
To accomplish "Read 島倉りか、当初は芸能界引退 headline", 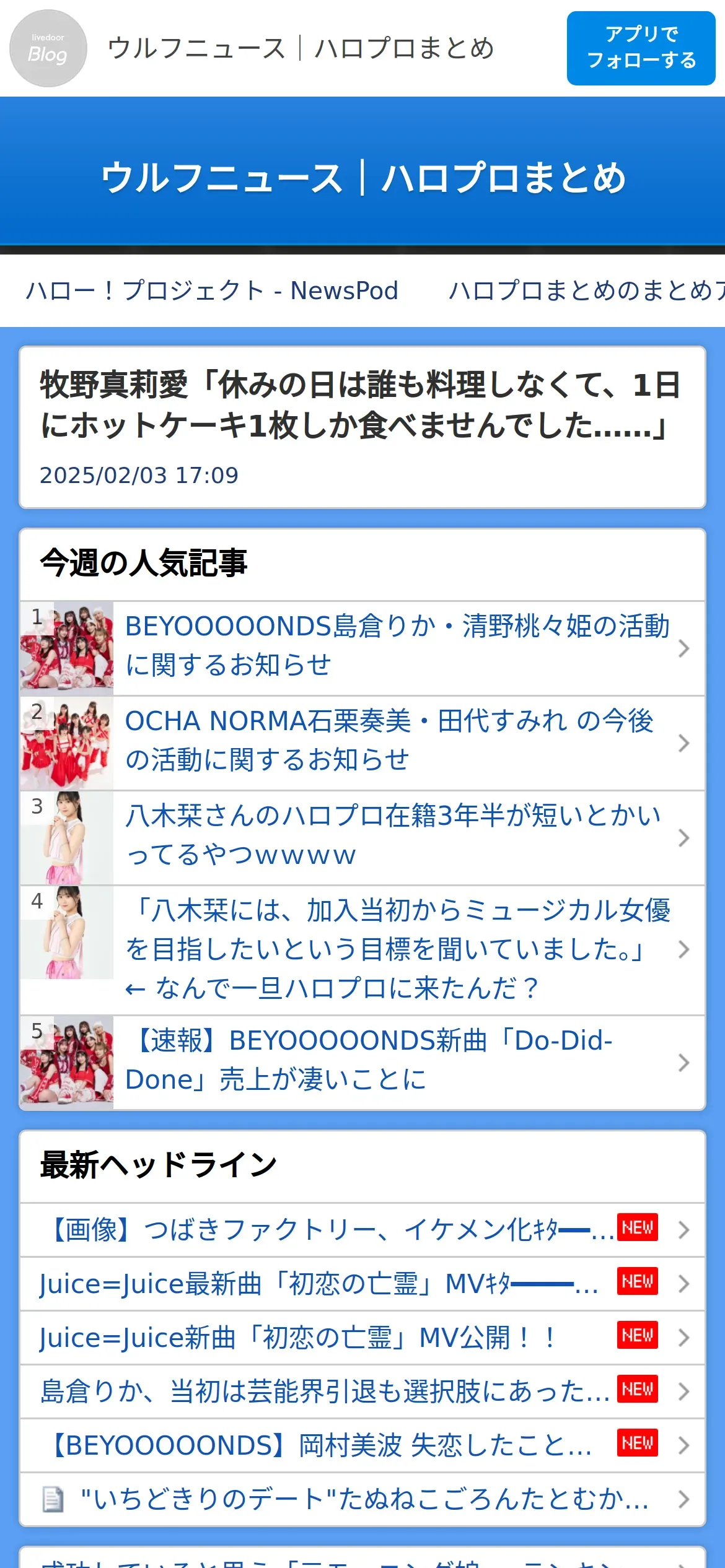I will coord(362,1392).
